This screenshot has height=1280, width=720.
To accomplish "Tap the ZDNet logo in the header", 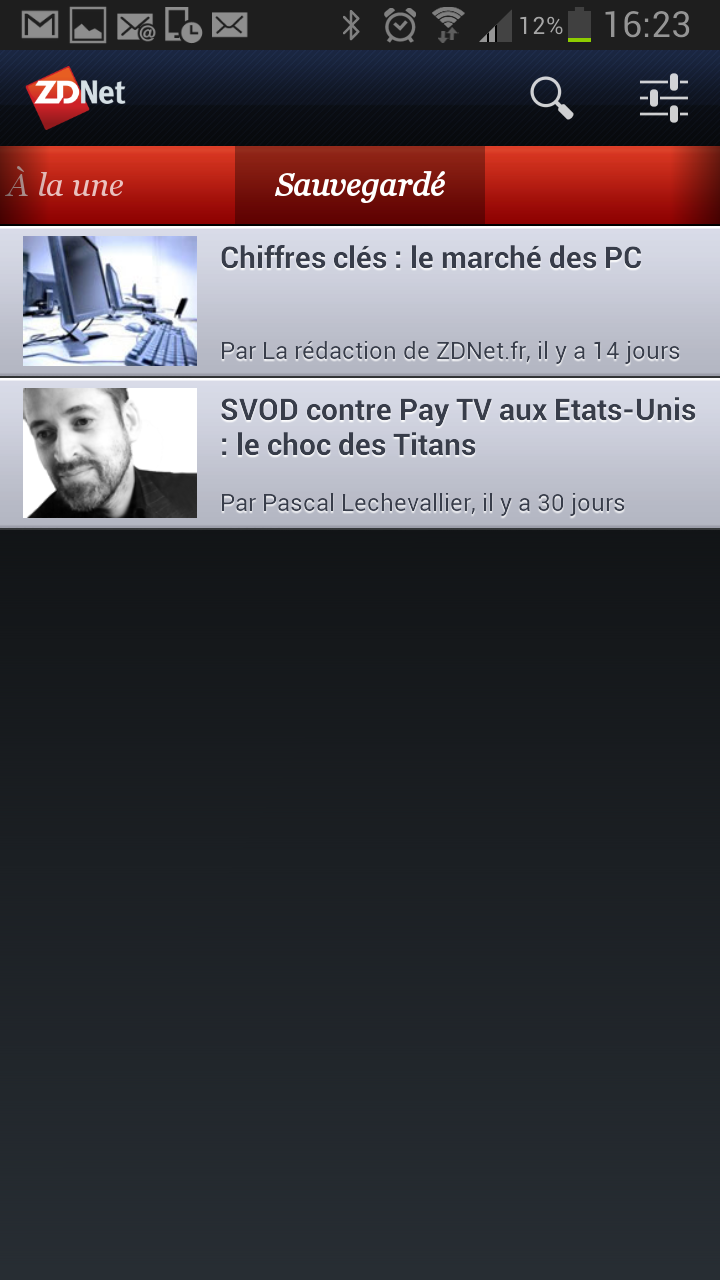I will coord(76,96).
